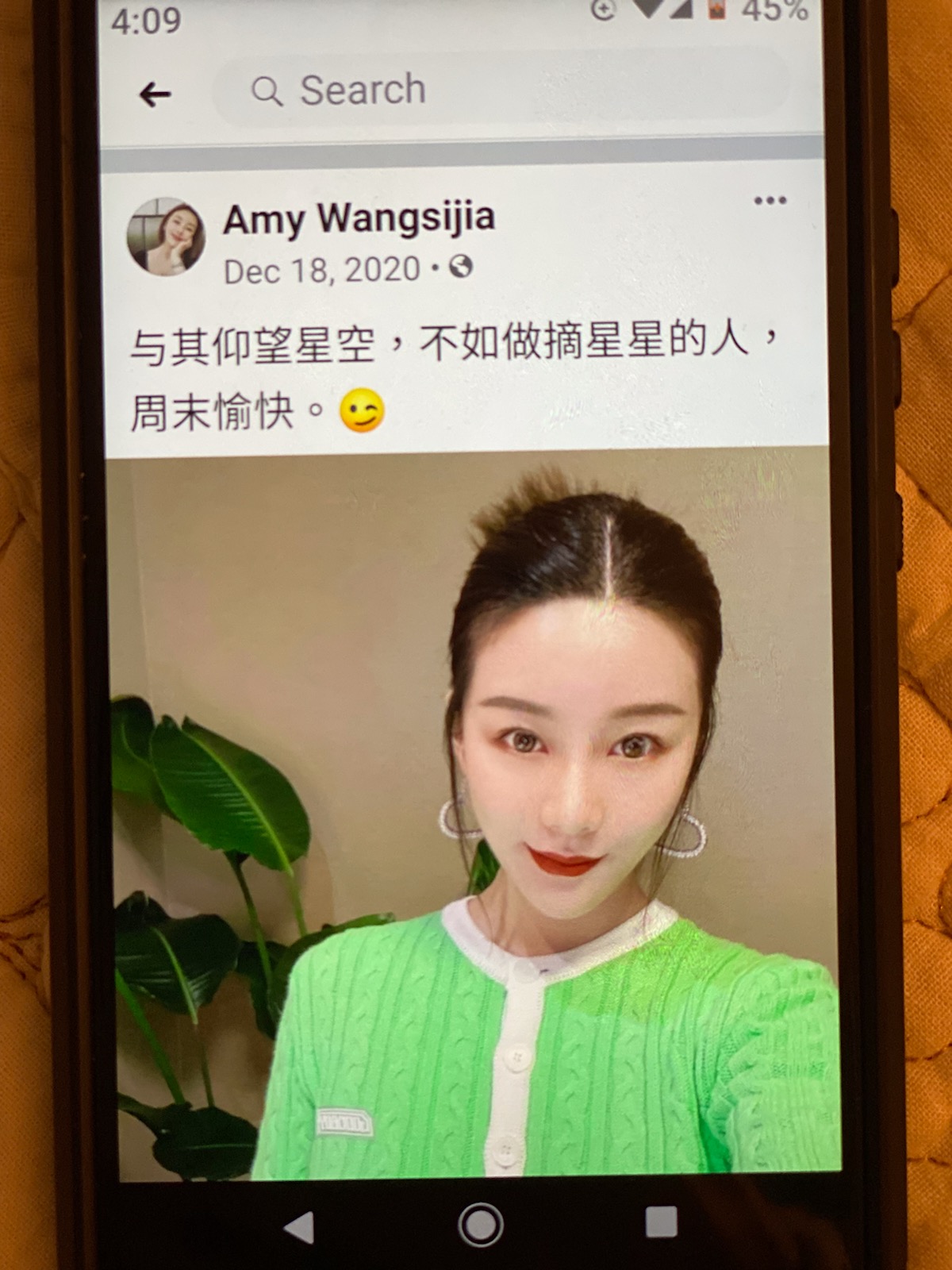Image resolution: width=952 pixels, height=1270 pixels.
Task: Open Amy Wangsijia's profile name link
Action: [x=359, y=218]
